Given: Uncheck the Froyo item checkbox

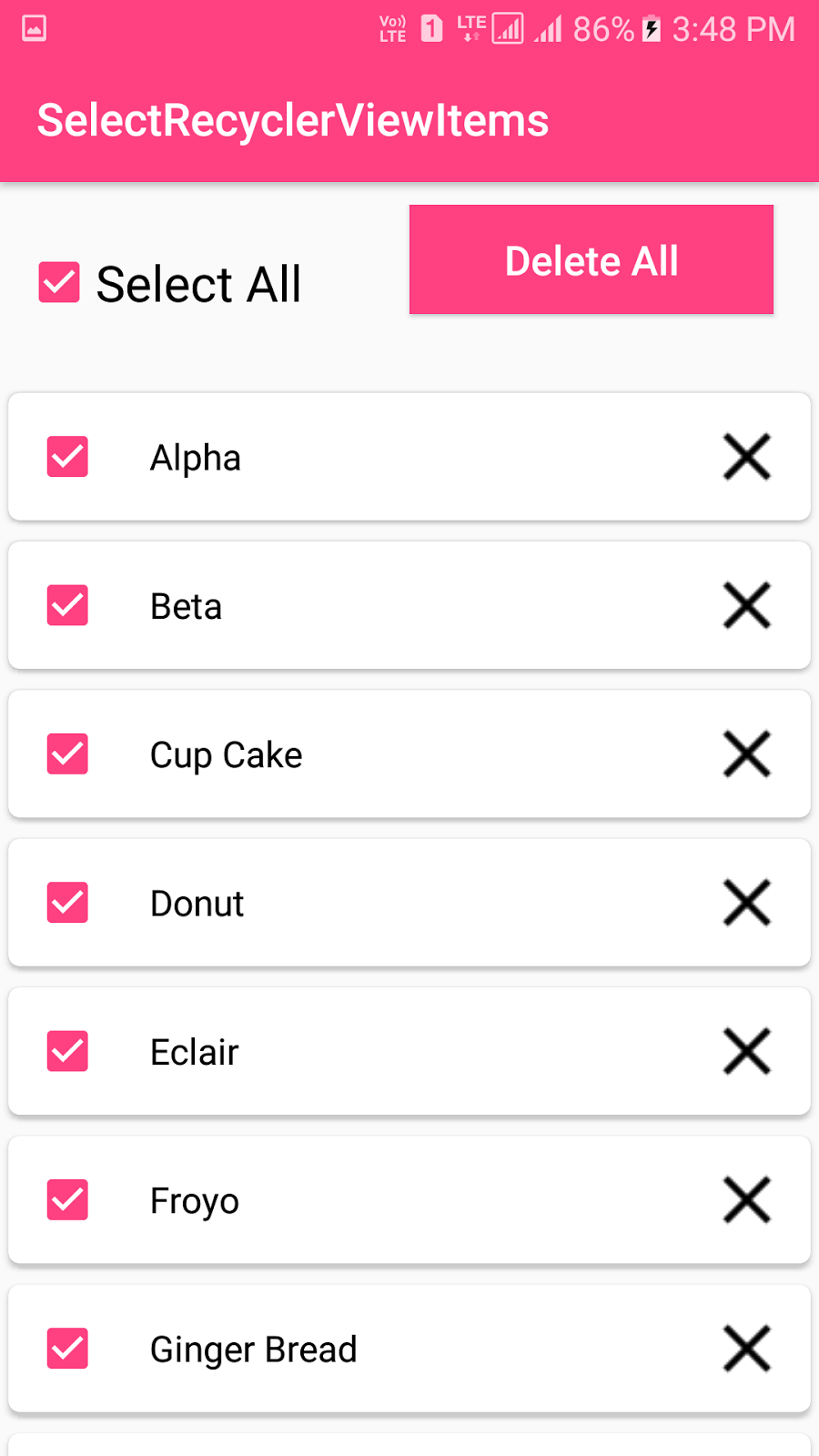Looking at the screenshot, I should pyautogui.click(x=66, y=1199).
